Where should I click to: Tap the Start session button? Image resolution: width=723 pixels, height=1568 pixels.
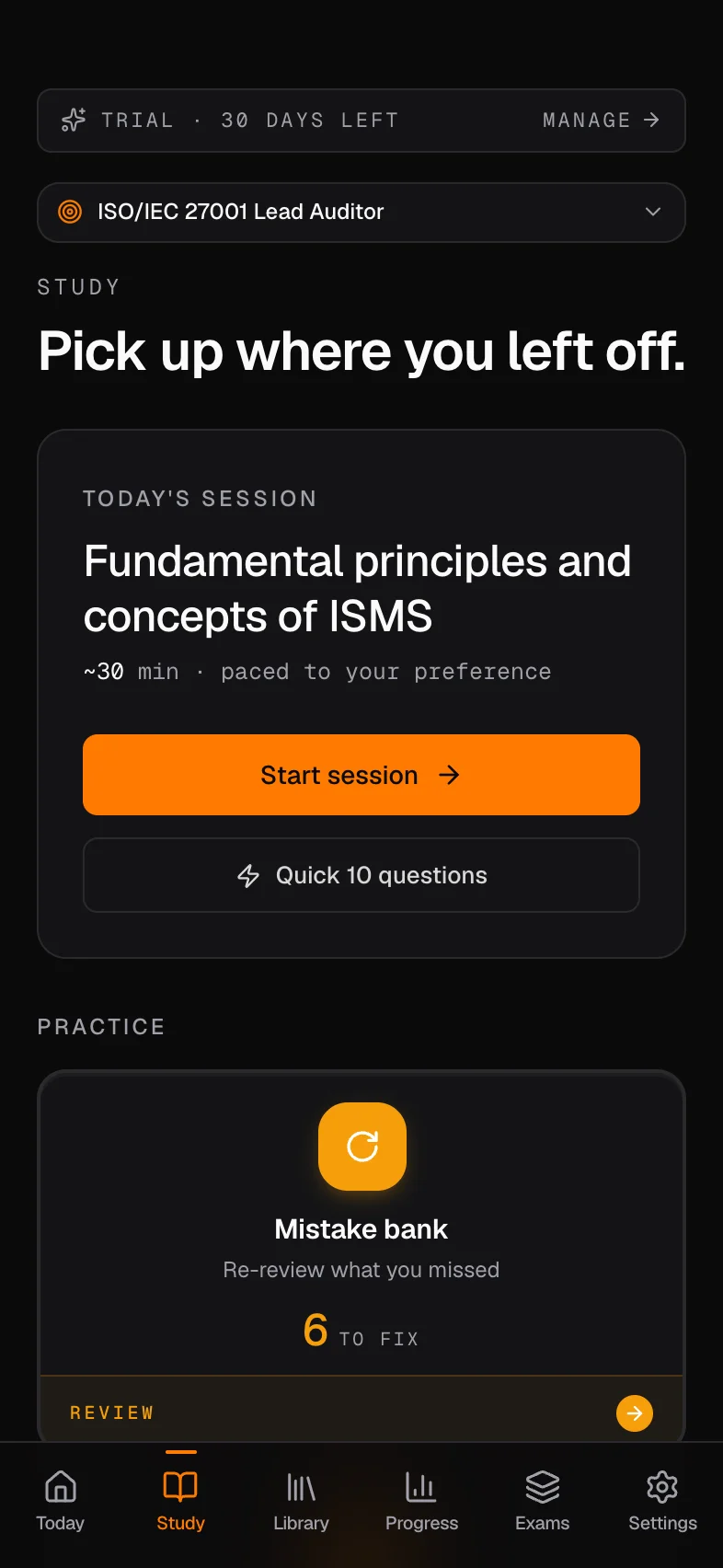[361, 775]
